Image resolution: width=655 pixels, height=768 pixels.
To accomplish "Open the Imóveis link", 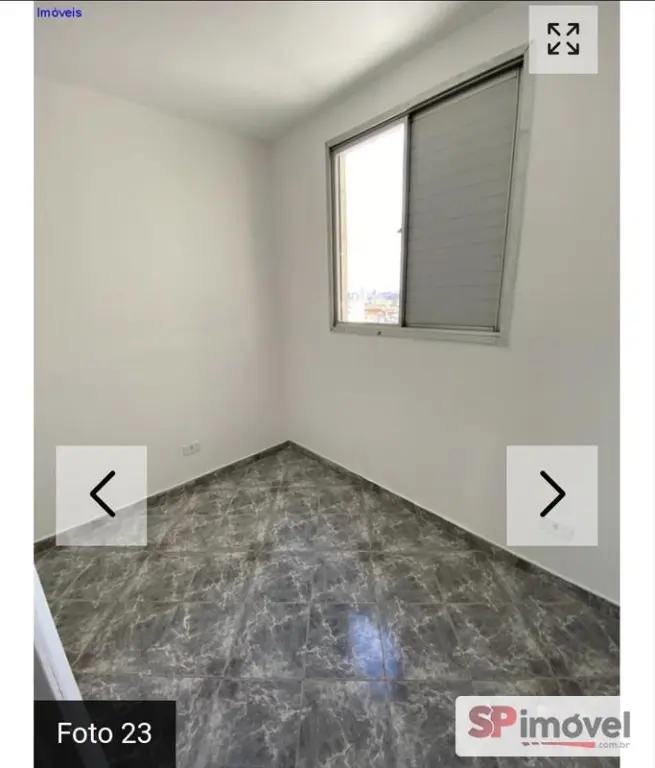I will [59, 13].
